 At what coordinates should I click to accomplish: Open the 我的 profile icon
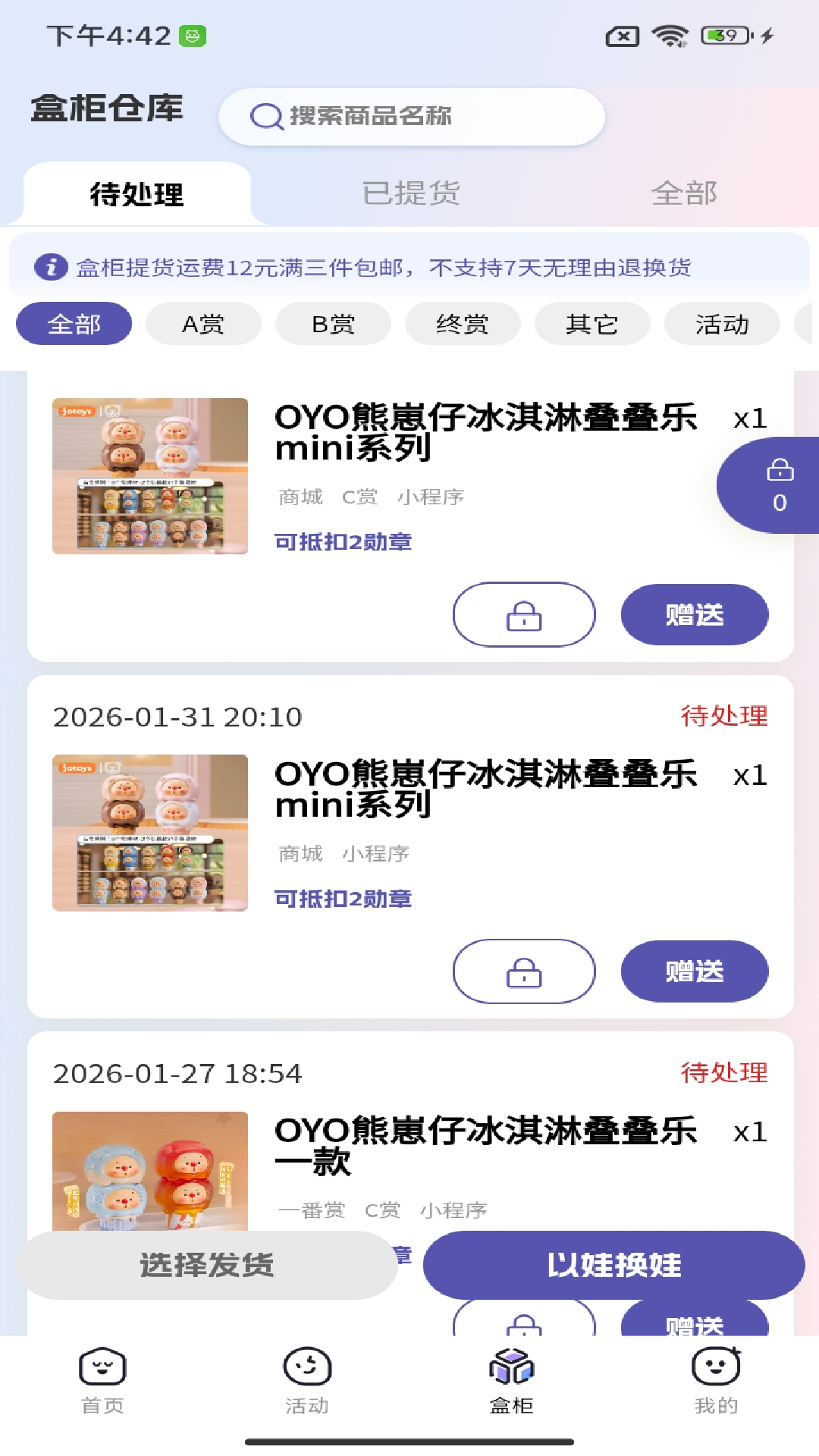coord(715,1365)
